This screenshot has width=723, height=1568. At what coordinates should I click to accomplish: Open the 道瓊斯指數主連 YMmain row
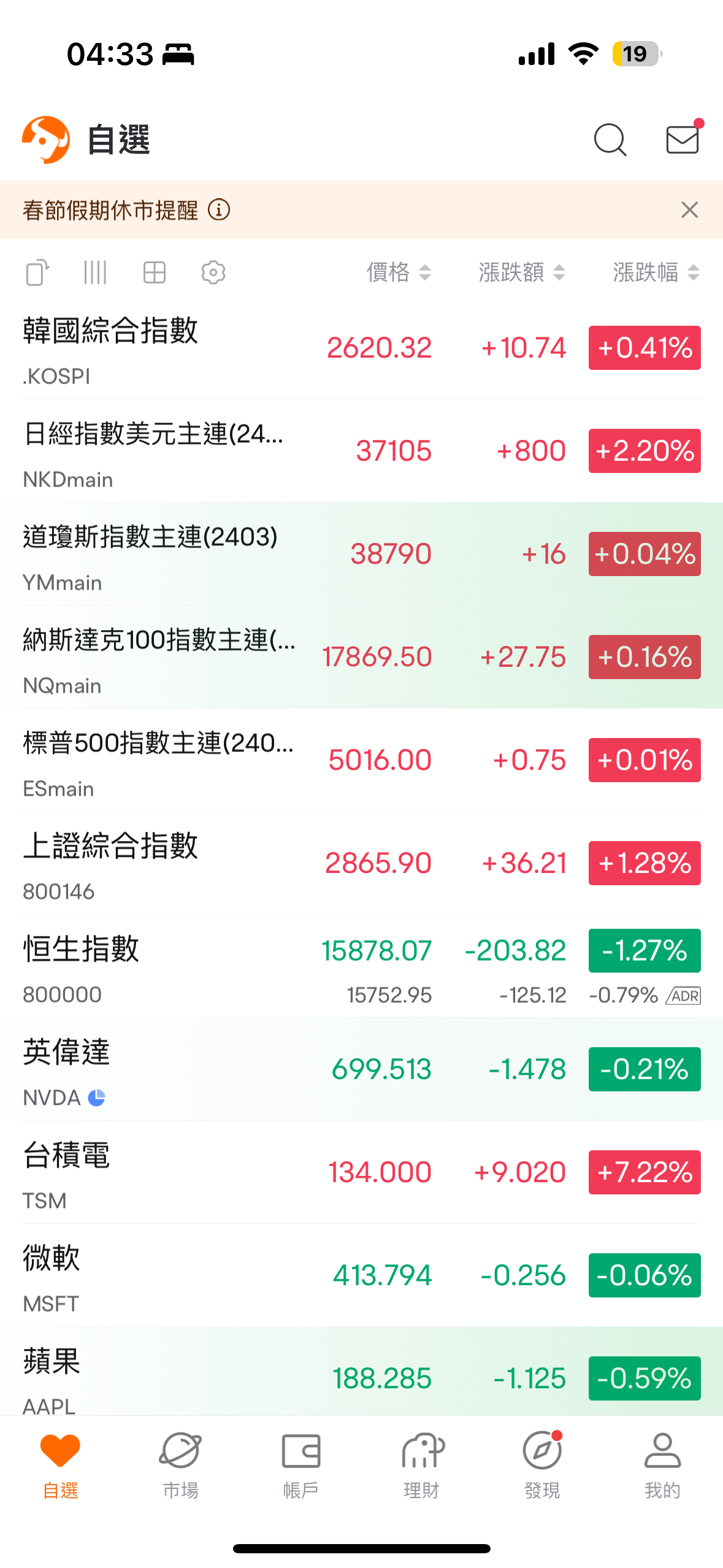[x=362, y=555]
